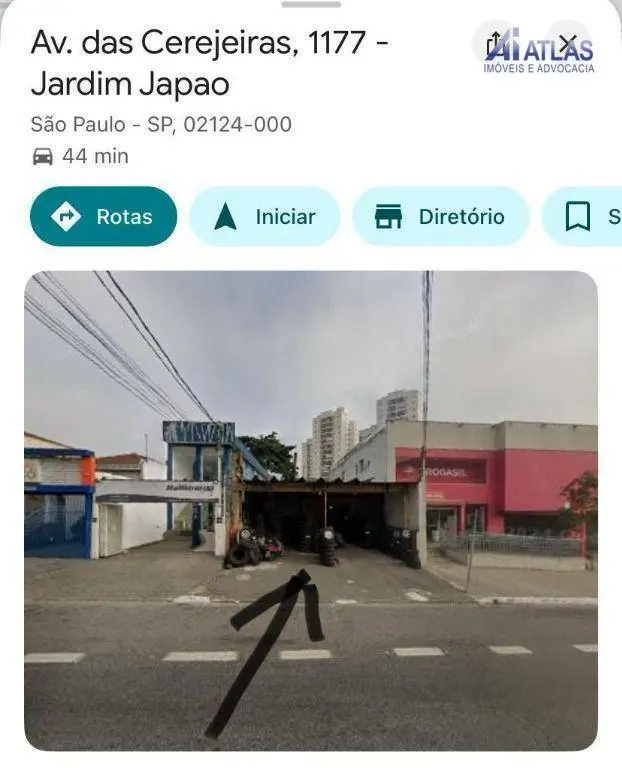Open the Diretório chip
Image resolution: width=622 pixels, height=768 pixels.
[441, 216]
